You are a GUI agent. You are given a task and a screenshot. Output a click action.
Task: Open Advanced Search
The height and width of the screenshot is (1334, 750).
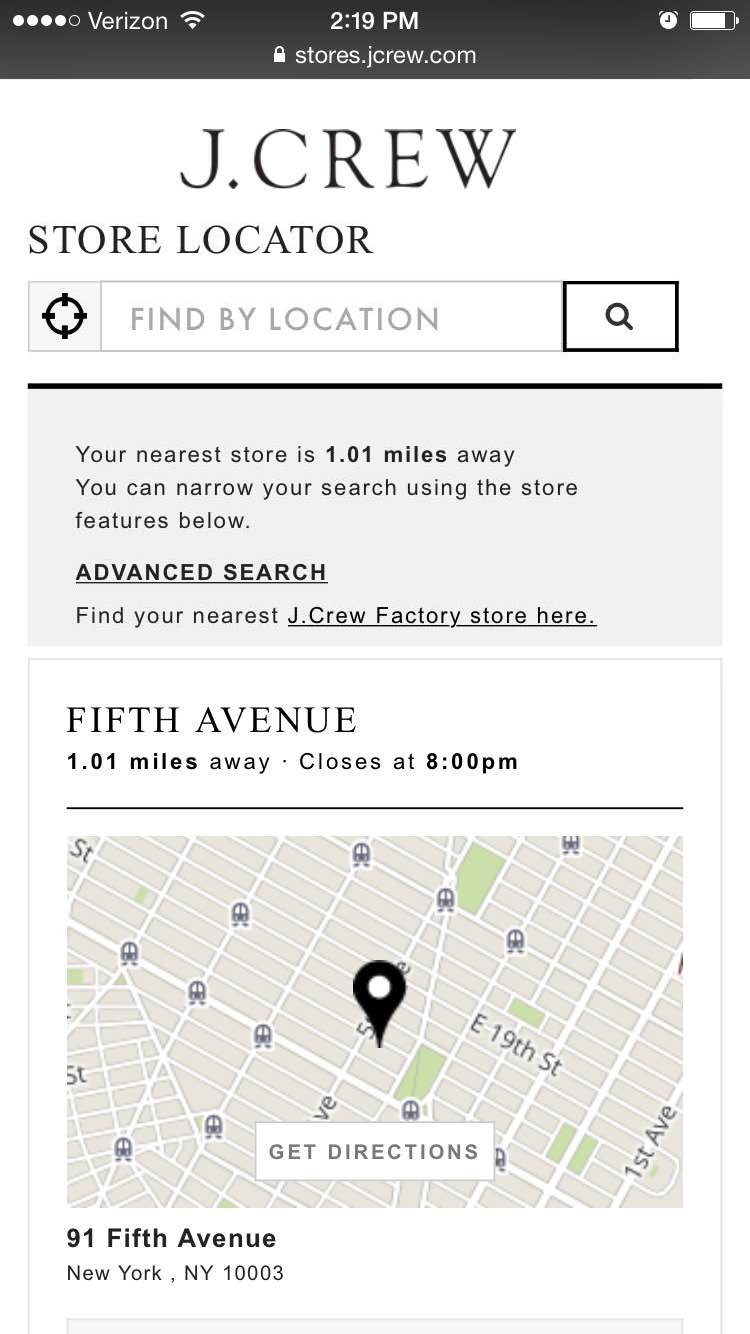201,572
